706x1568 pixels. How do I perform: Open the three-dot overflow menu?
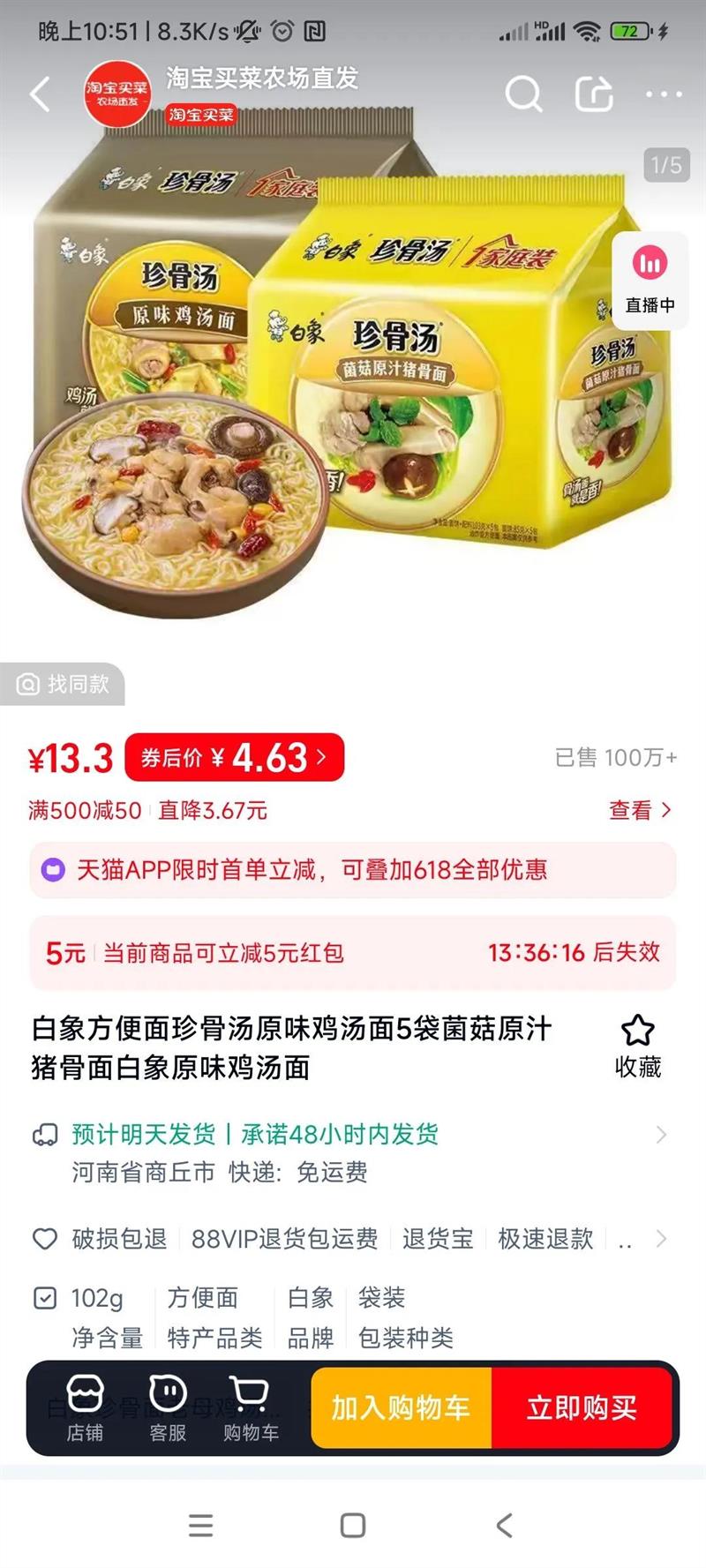pyautogui.click(x=664, y=94)
